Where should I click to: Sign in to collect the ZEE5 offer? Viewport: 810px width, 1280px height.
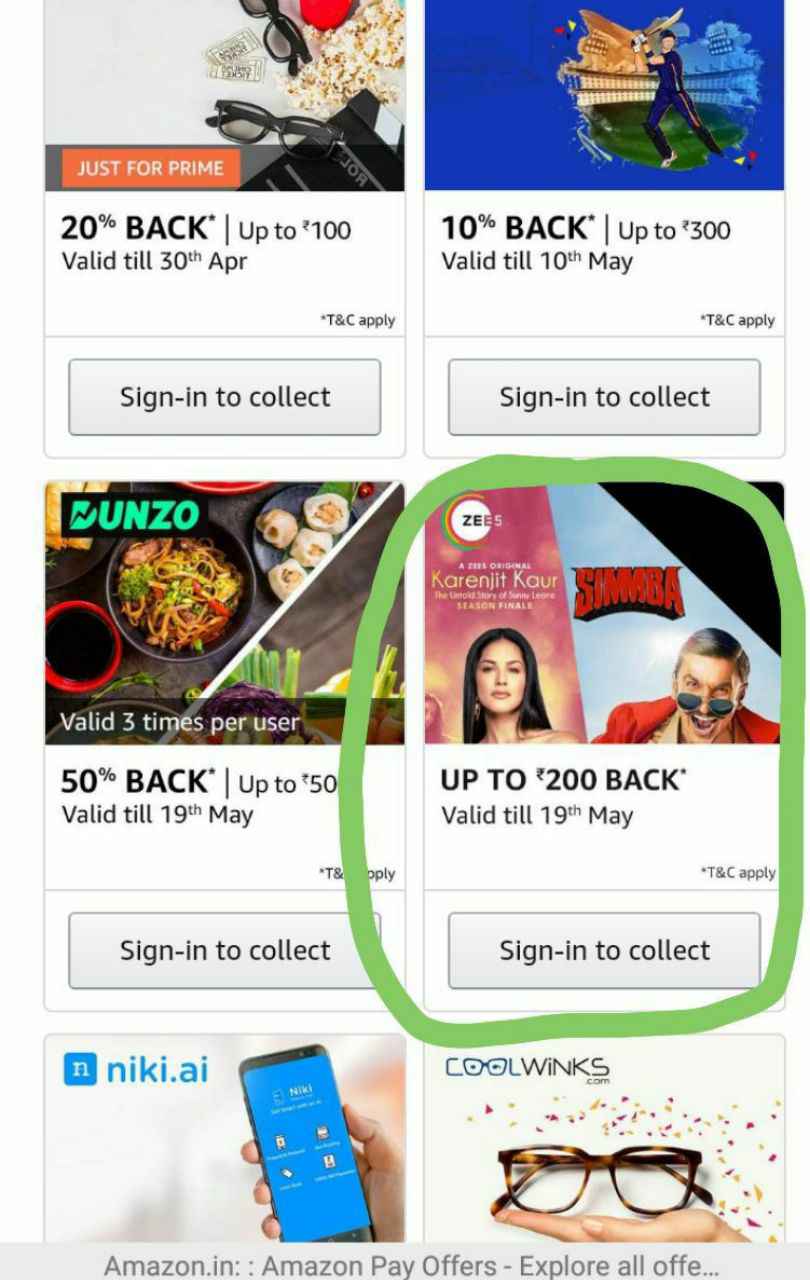pos(604,950)
